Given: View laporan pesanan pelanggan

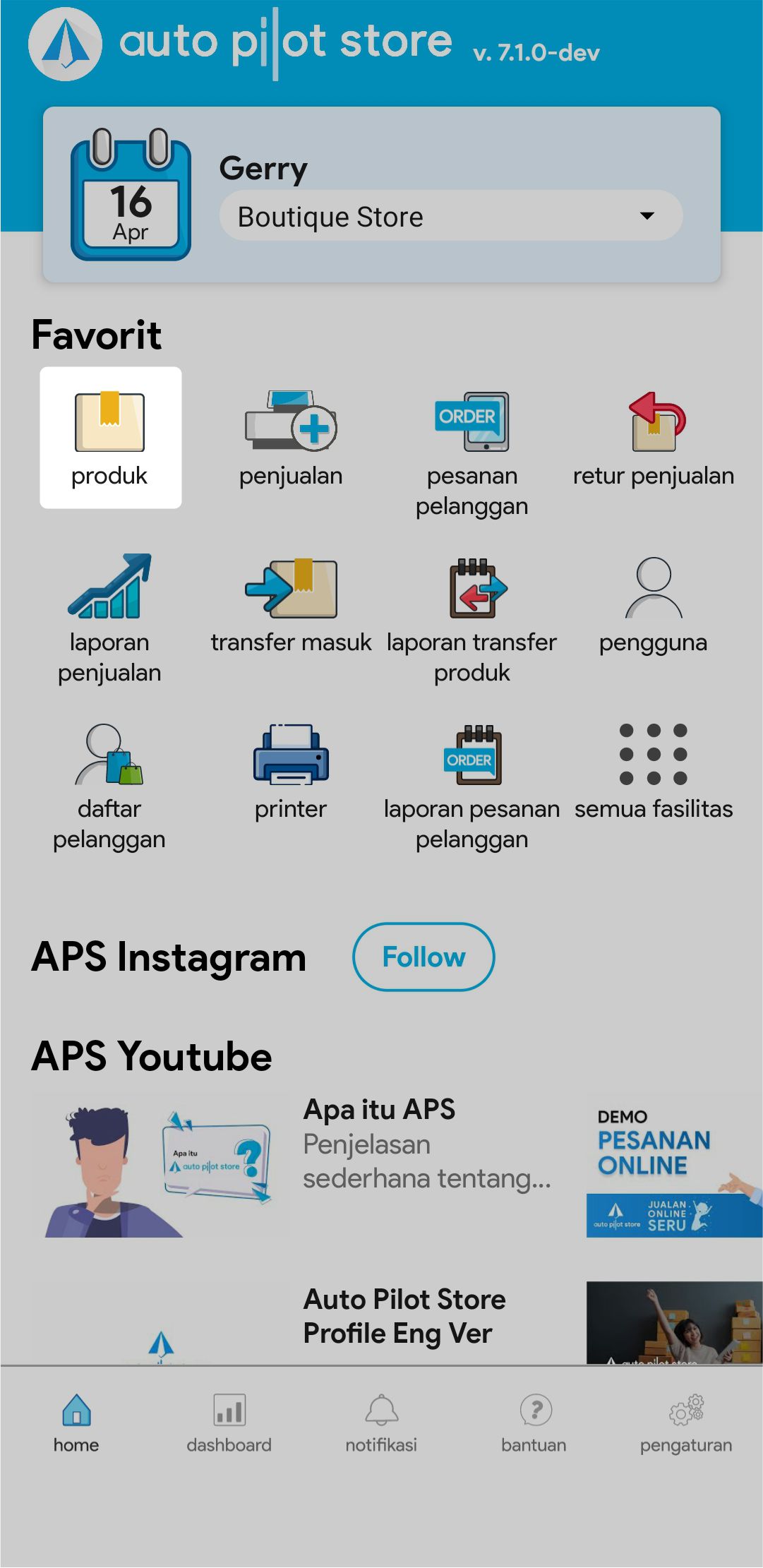Looking at the screenshot, I should pos(471,785).
